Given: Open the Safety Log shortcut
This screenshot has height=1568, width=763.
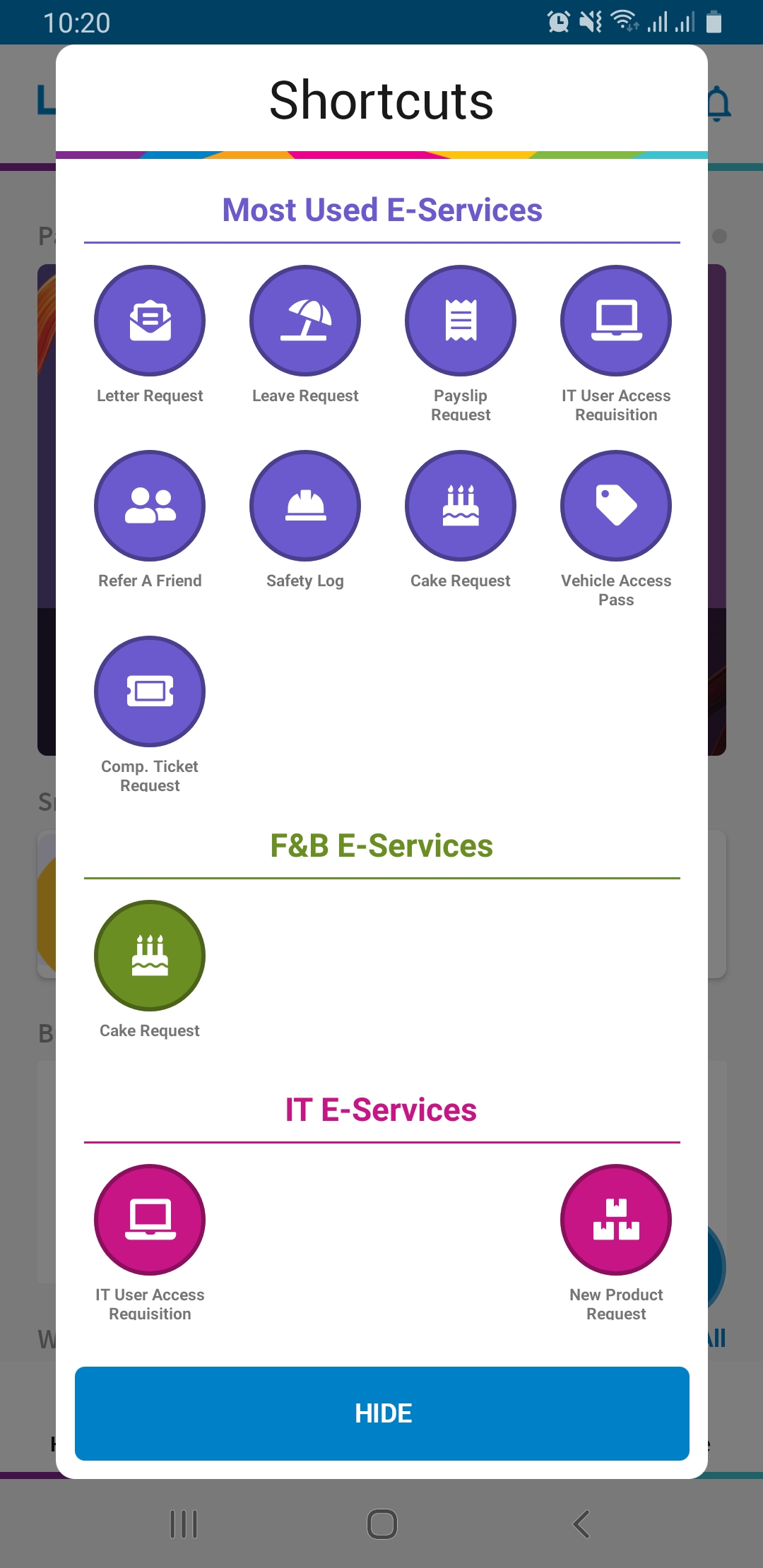Looking at the screenshot, I should coord(305,506).
